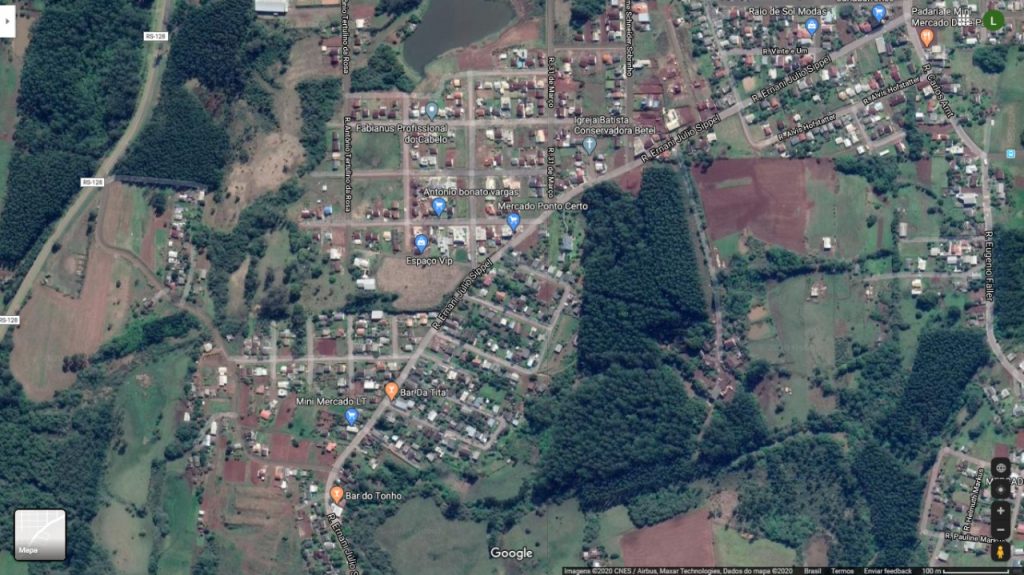Viewport: 1024px width, 575px height.
Task: Open the account avatar L
Action: 992,19
